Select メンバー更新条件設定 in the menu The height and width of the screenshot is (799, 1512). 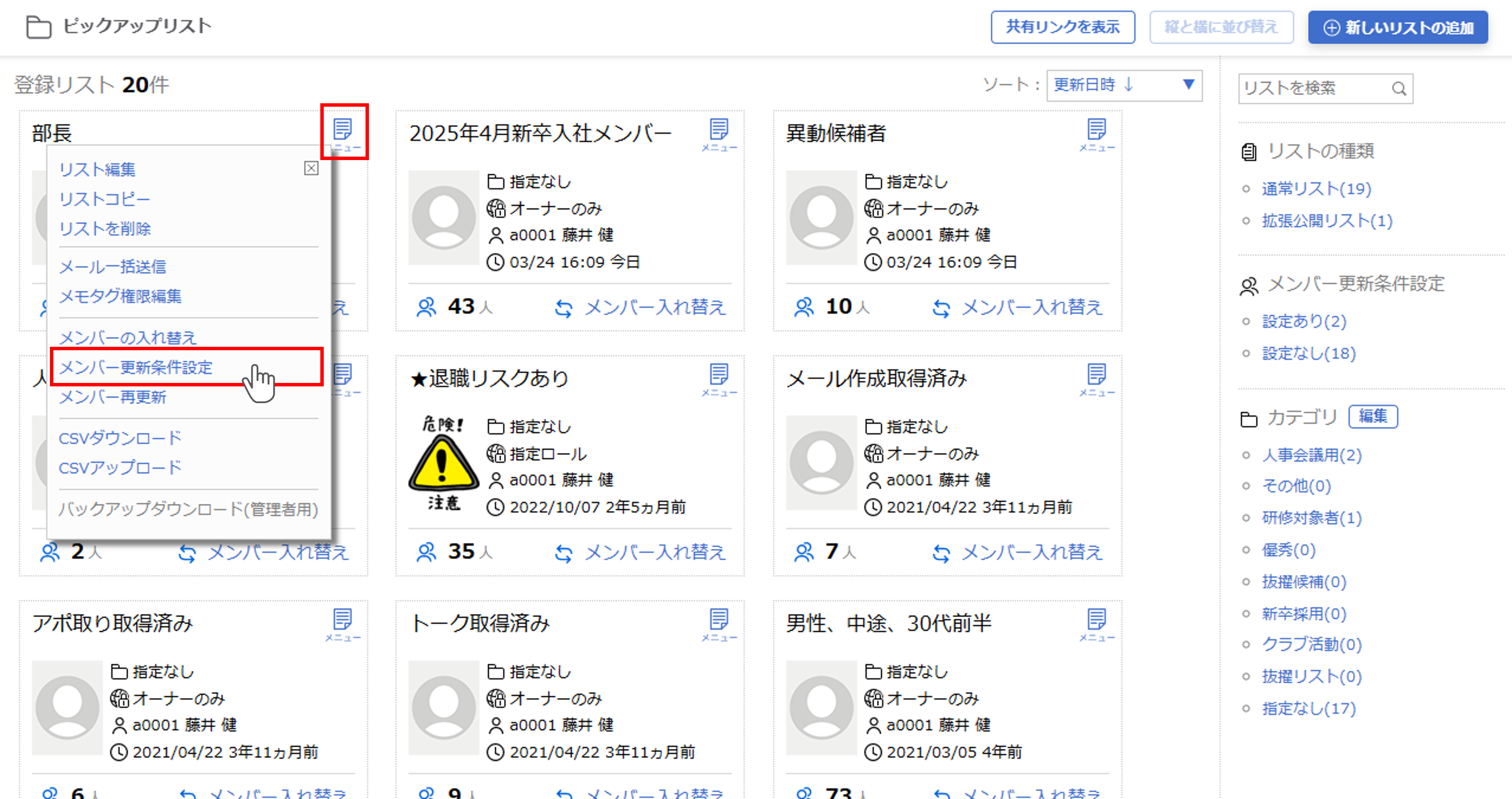pos(136,367)
